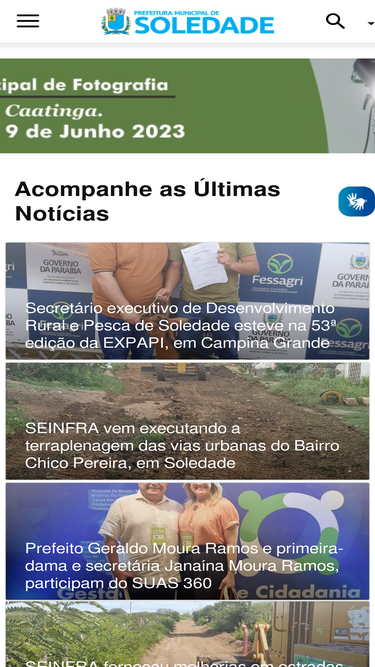Activate the sign language accessibility widget
The width and height of the screenshot is (375, 667).
(356, 201)
